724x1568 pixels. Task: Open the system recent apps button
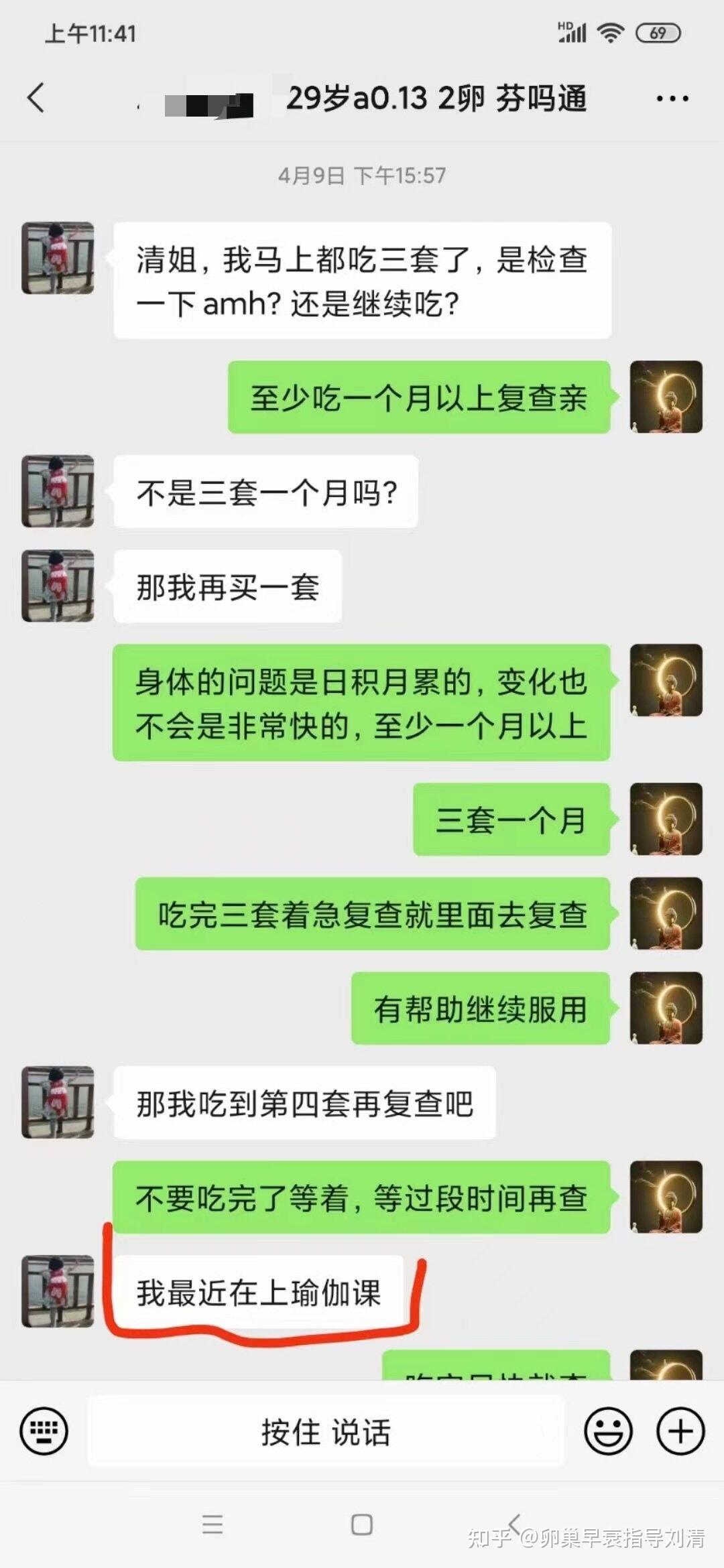coord(213,1525)
